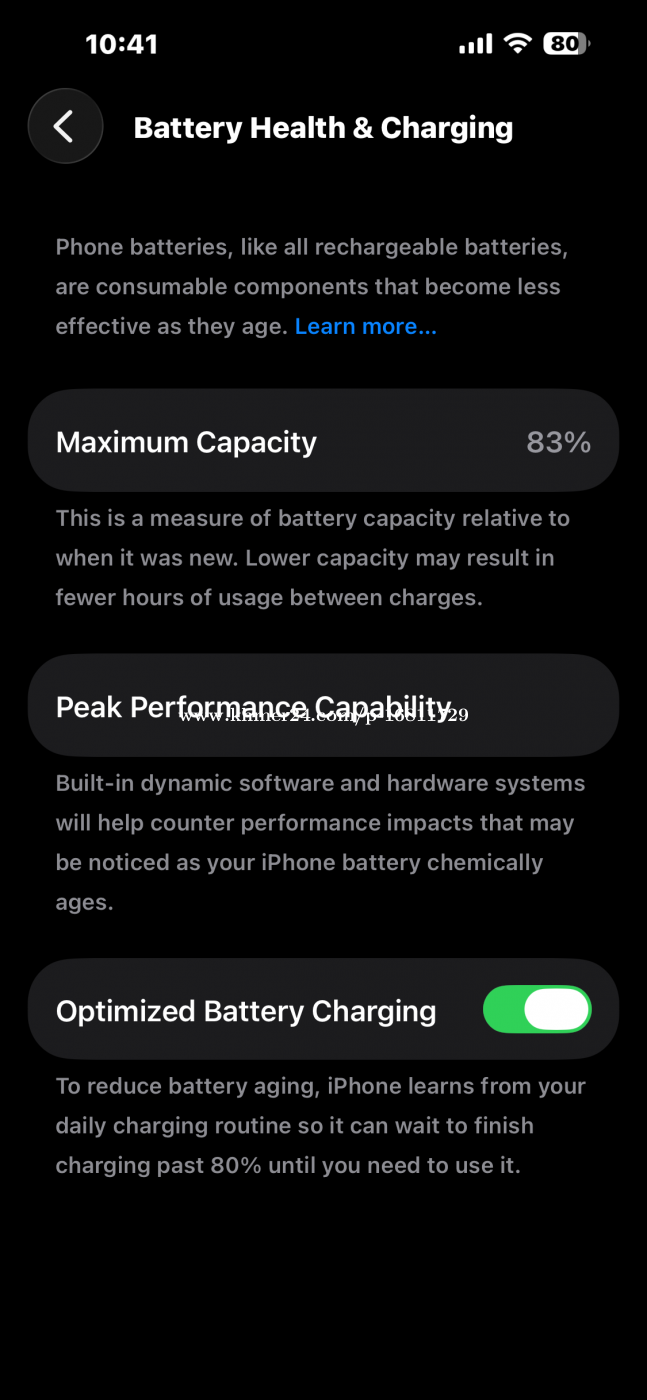
Task: Turn off Optimized Battery Charging
Action: 537,1010
